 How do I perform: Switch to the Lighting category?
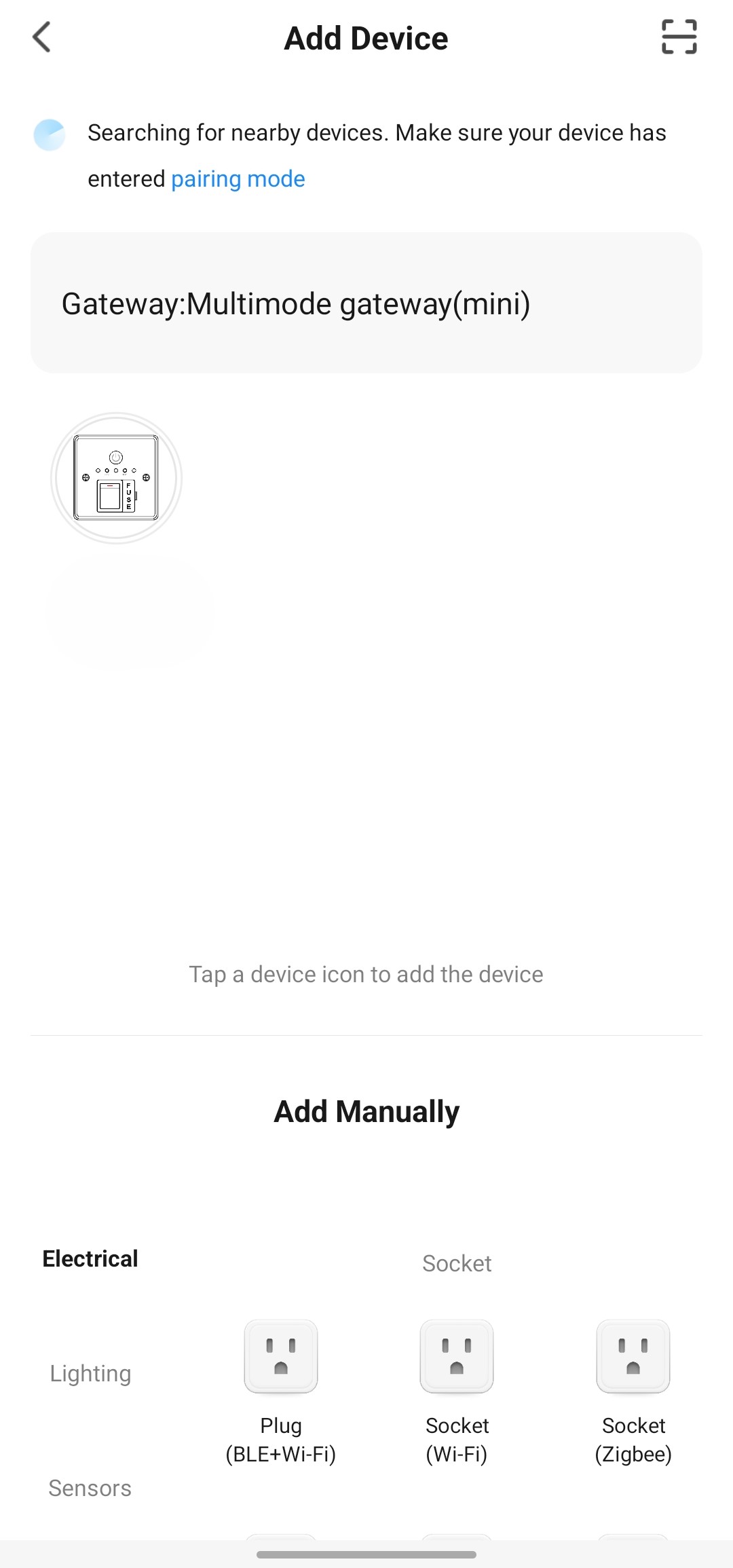pyautogui.click(x=90, y=1373)
